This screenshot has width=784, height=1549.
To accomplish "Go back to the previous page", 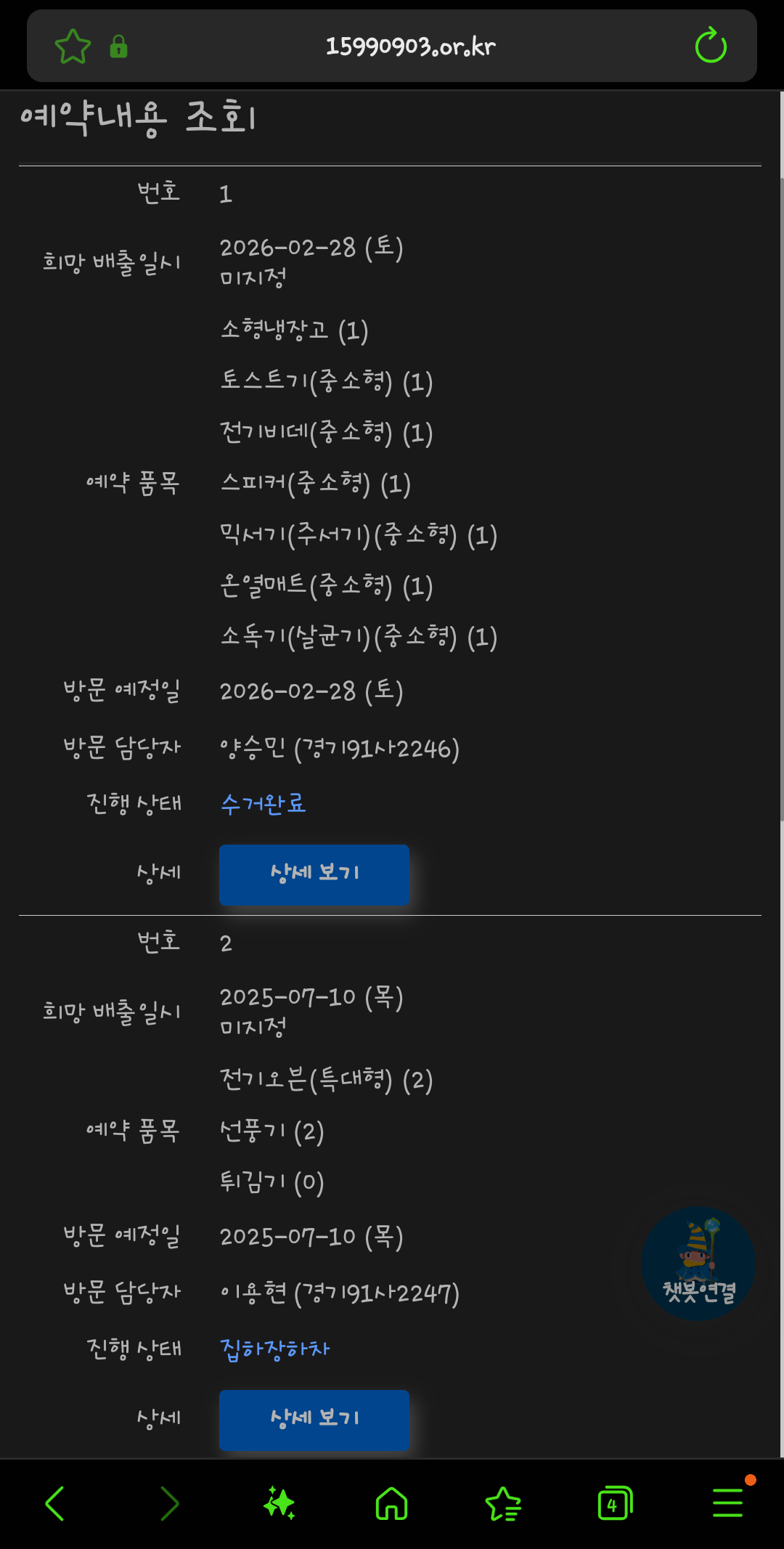I will coord(55,1503).
